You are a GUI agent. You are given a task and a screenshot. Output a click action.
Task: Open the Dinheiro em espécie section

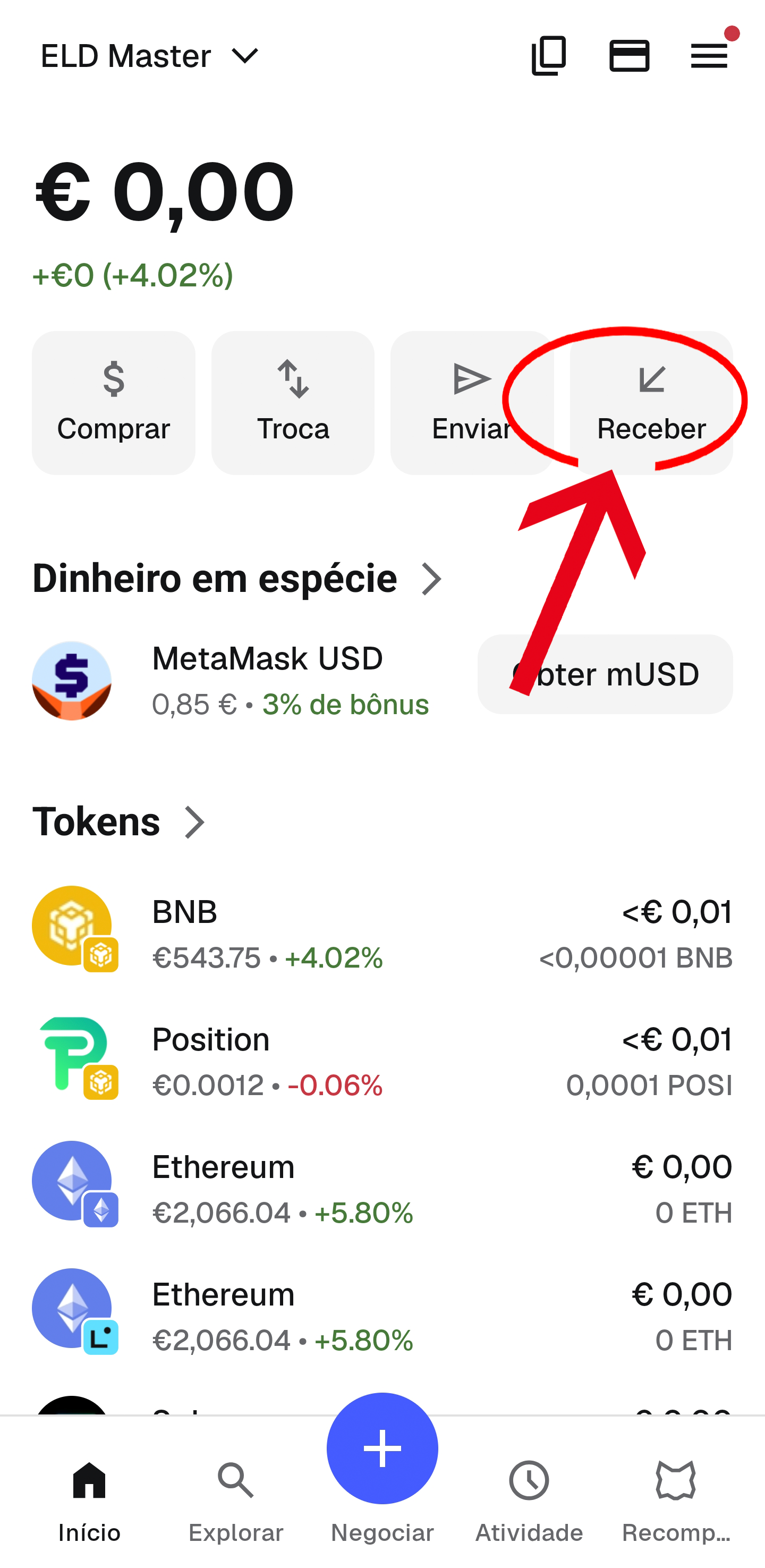pos(237,578)
